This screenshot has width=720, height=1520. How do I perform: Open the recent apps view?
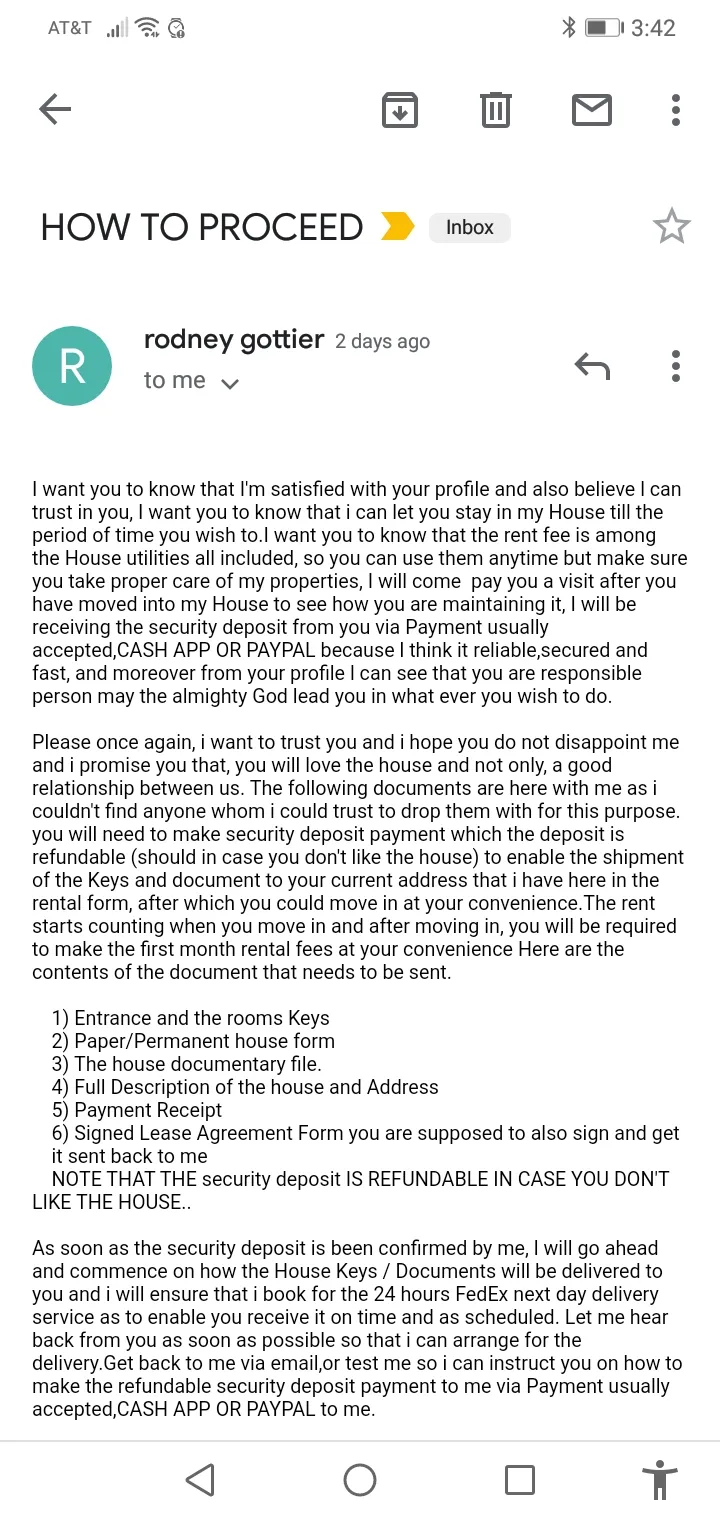pos(520,1480)
